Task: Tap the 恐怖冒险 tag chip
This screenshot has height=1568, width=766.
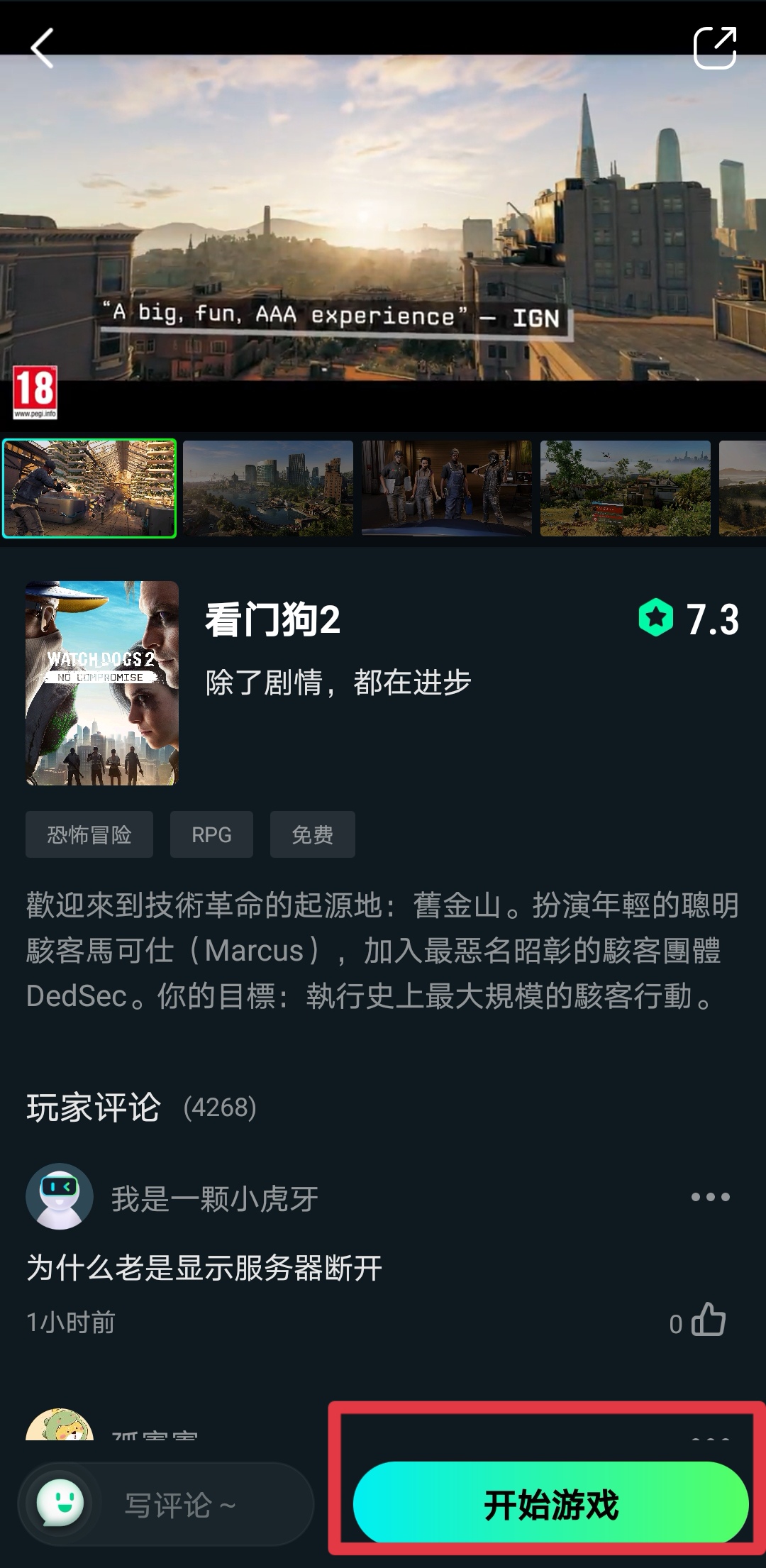Action: (x=89, y=834)
